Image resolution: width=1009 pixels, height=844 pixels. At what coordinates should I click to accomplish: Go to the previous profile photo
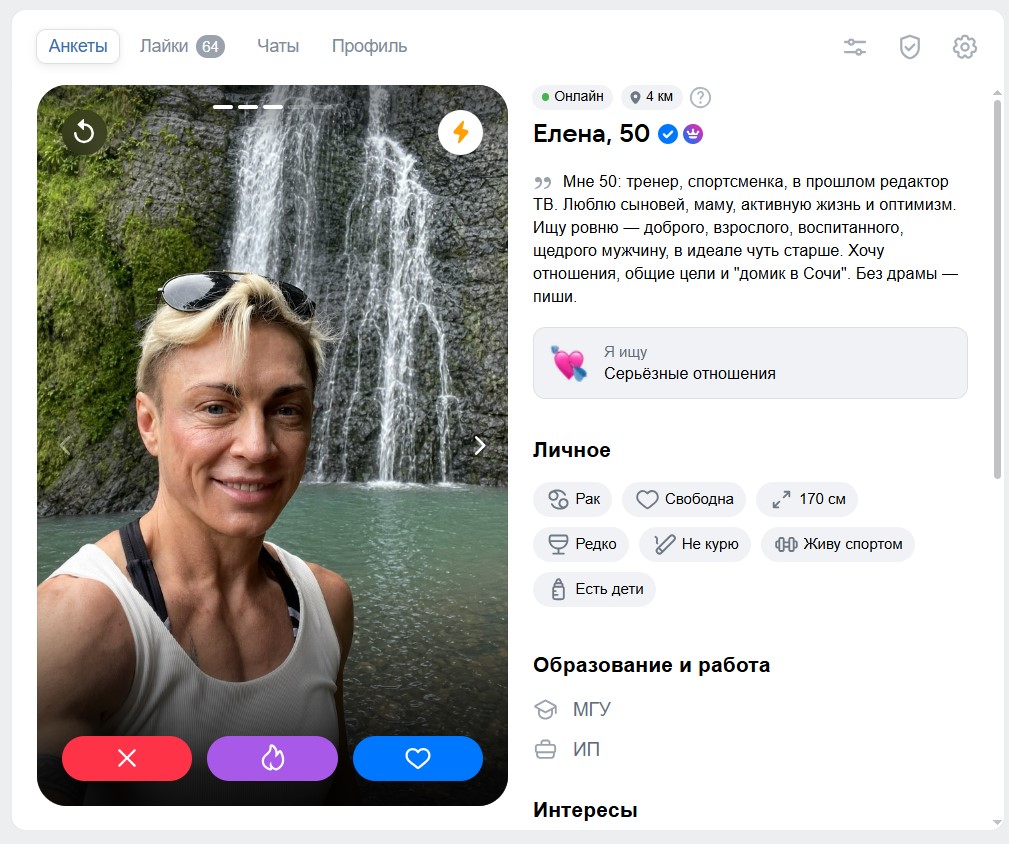[x=64, y=445]
